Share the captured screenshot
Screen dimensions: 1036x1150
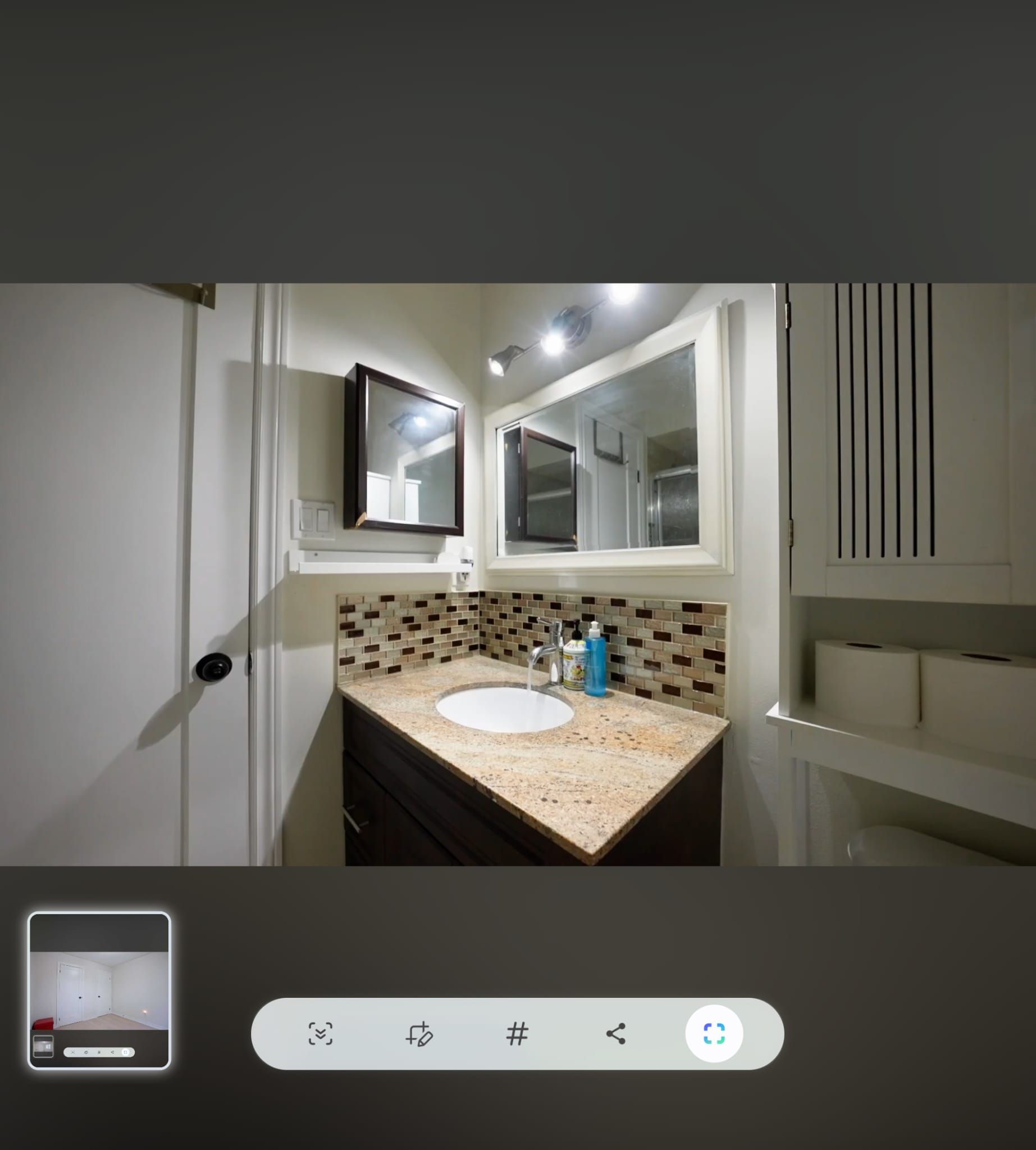(x=615, y=1033)
